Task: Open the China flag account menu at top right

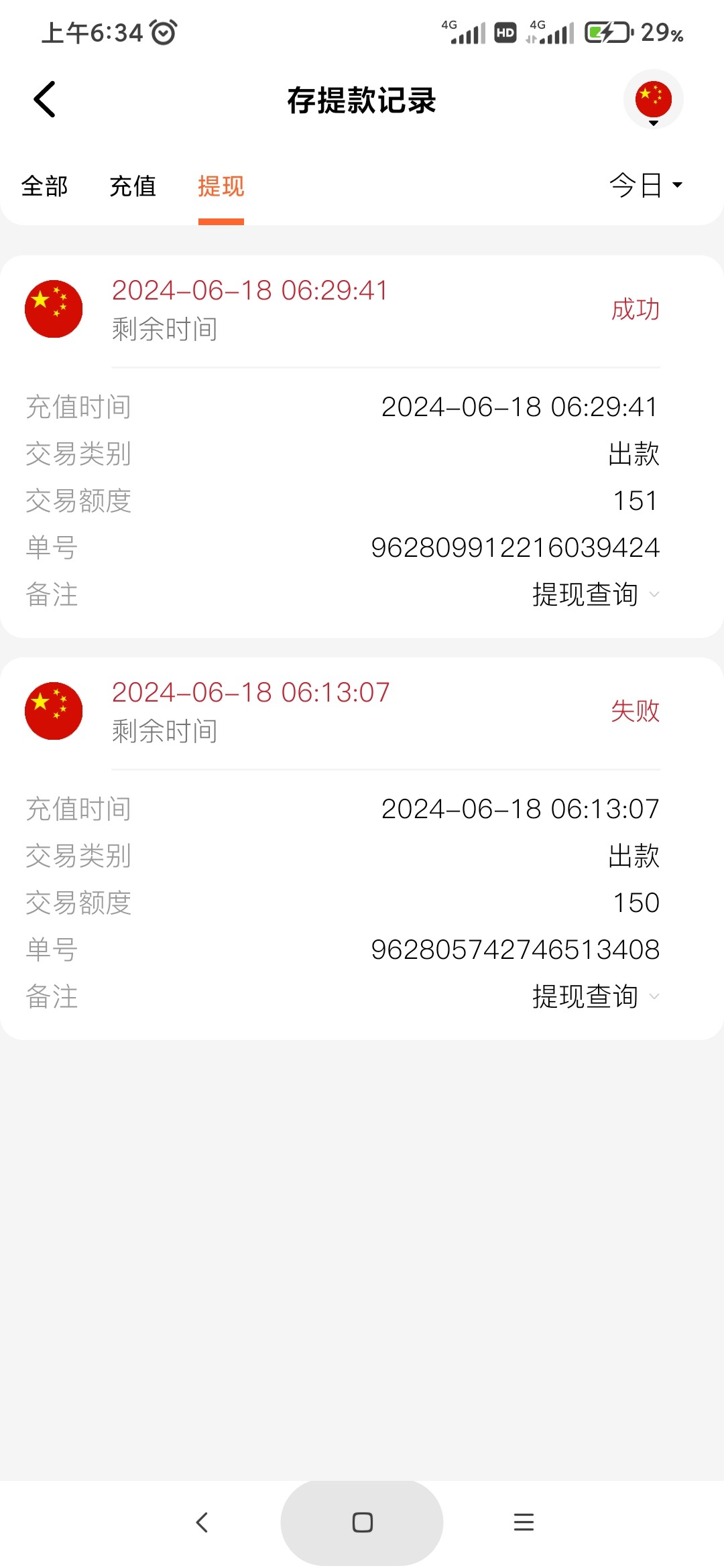Action: pos(652,99)
